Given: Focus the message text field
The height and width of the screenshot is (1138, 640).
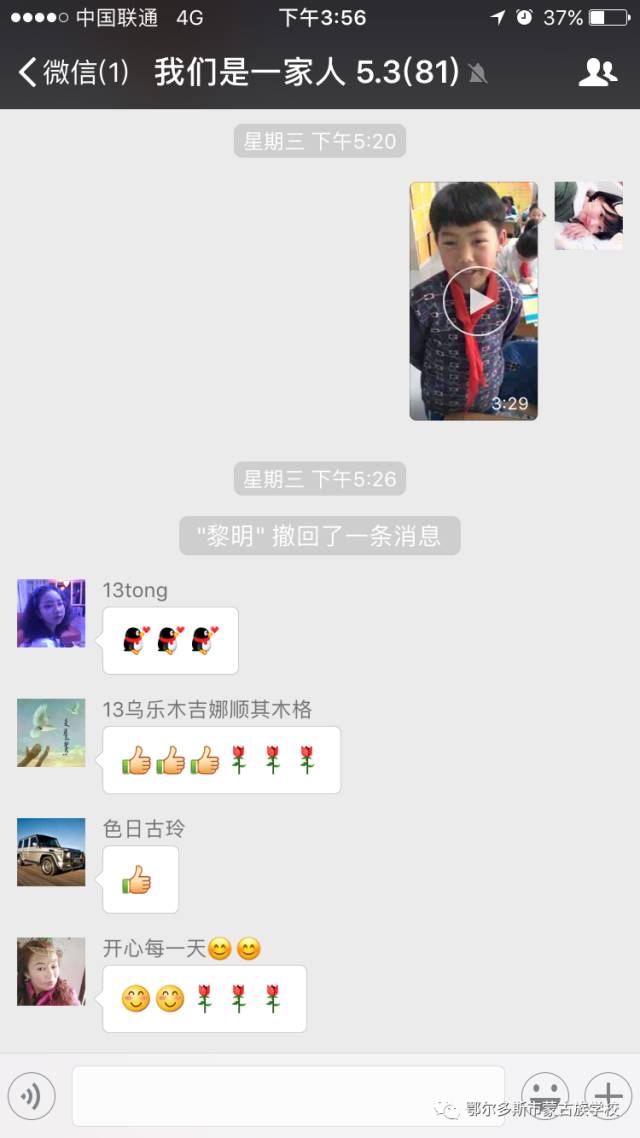Looking at the screenshot, I should [288, 1096].
